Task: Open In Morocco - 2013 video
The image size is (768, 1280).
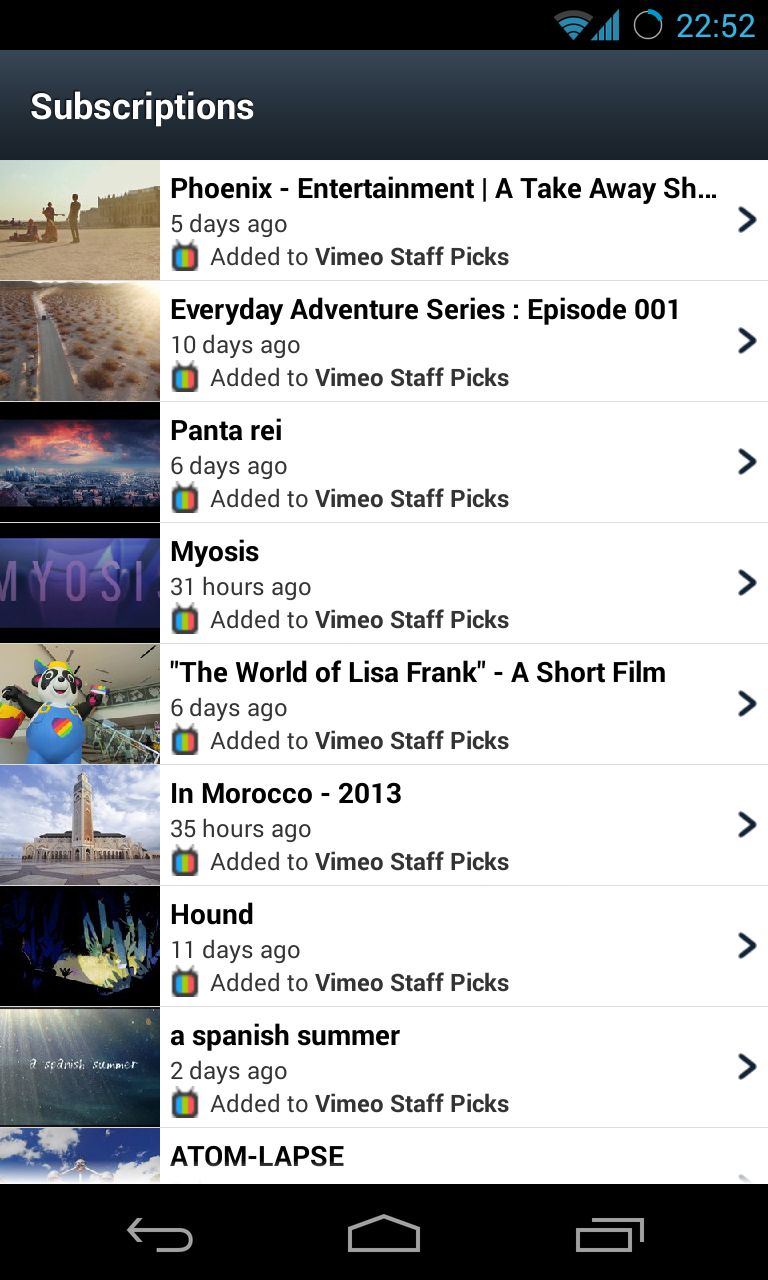Action: pos(384,825)
